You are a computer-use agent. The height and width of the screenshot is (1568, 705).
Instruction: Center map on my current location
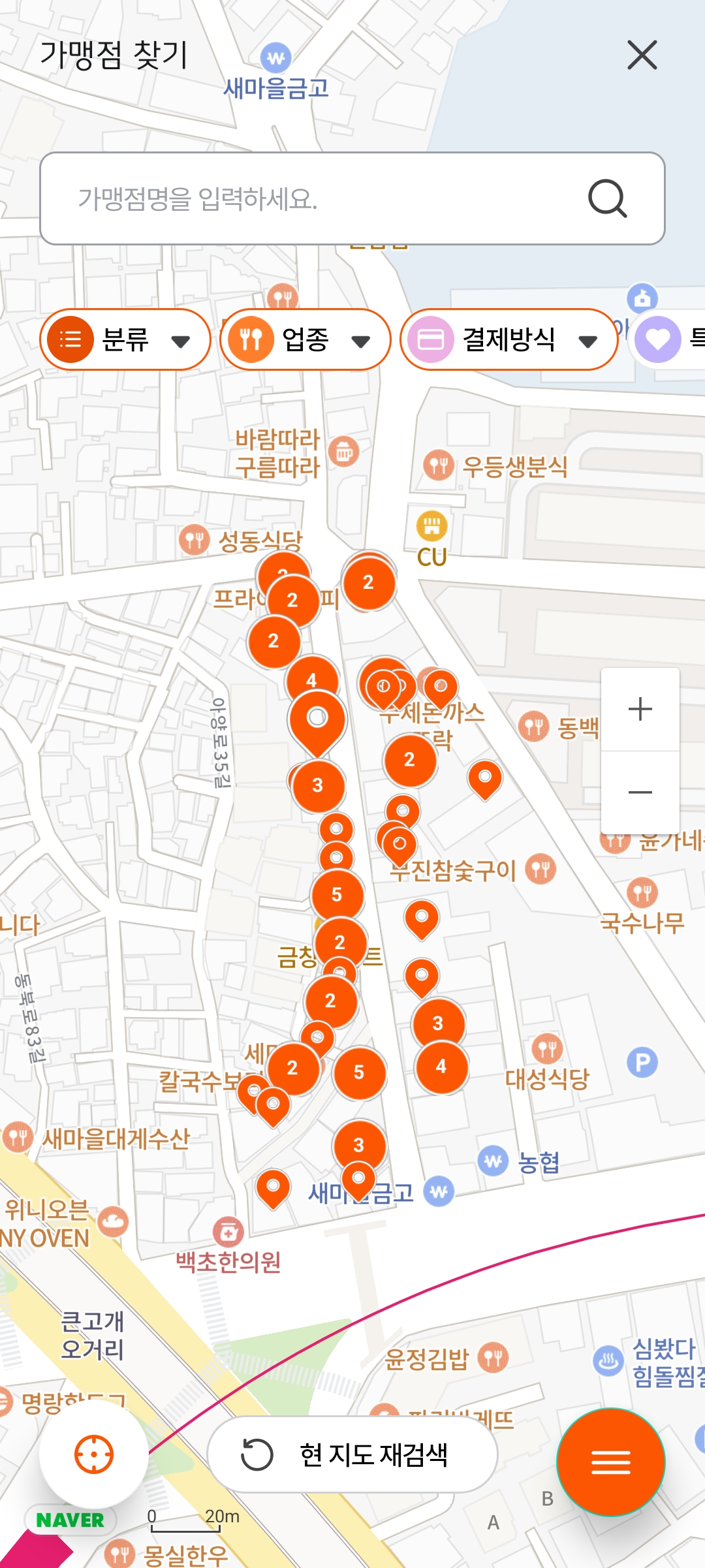point(94,1454)
